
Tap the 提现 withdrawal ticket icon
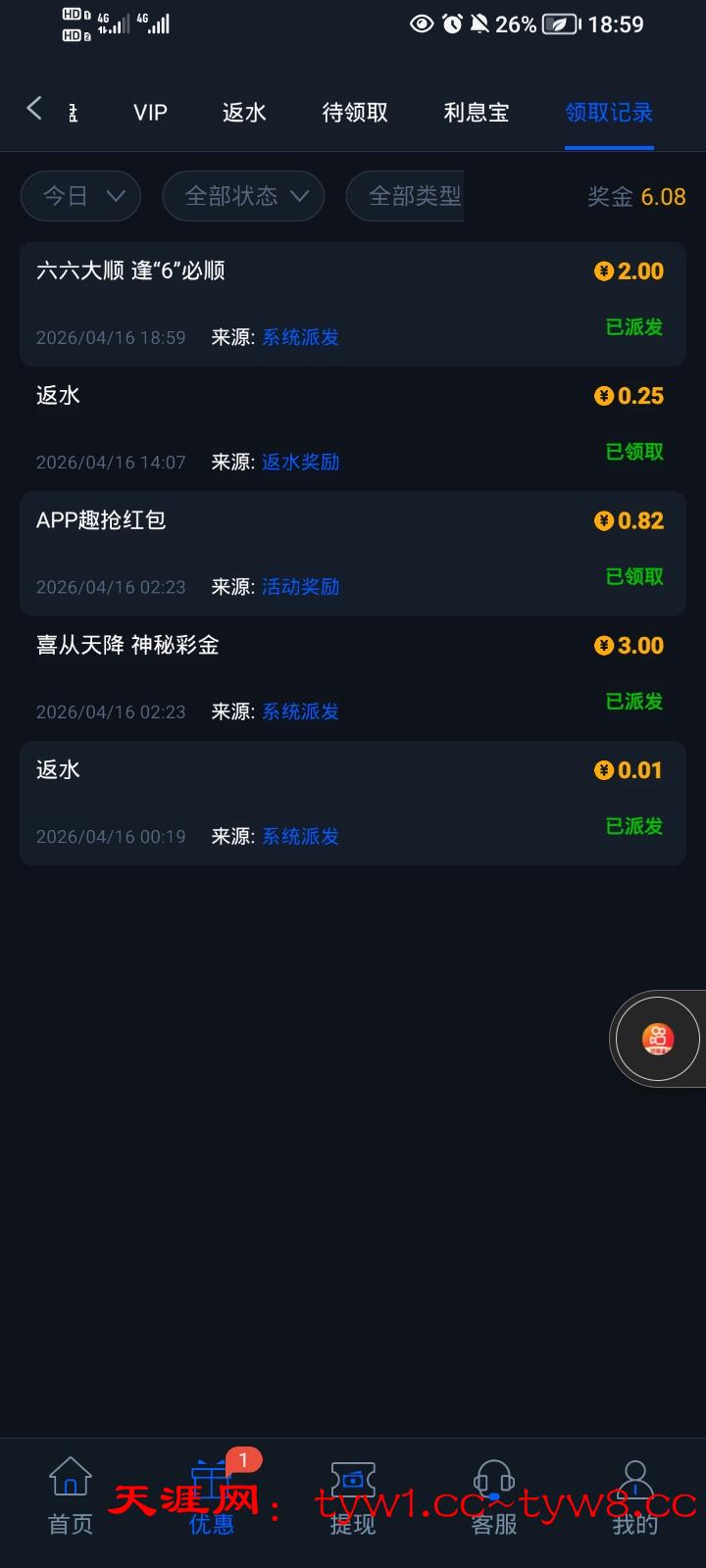[353, 1475]
